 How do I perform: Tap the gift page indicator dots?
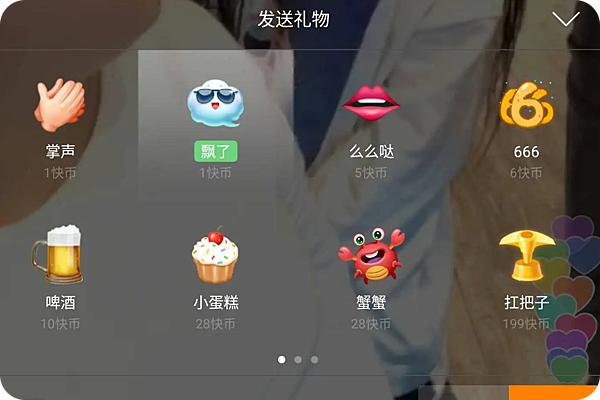coord(298,359)
